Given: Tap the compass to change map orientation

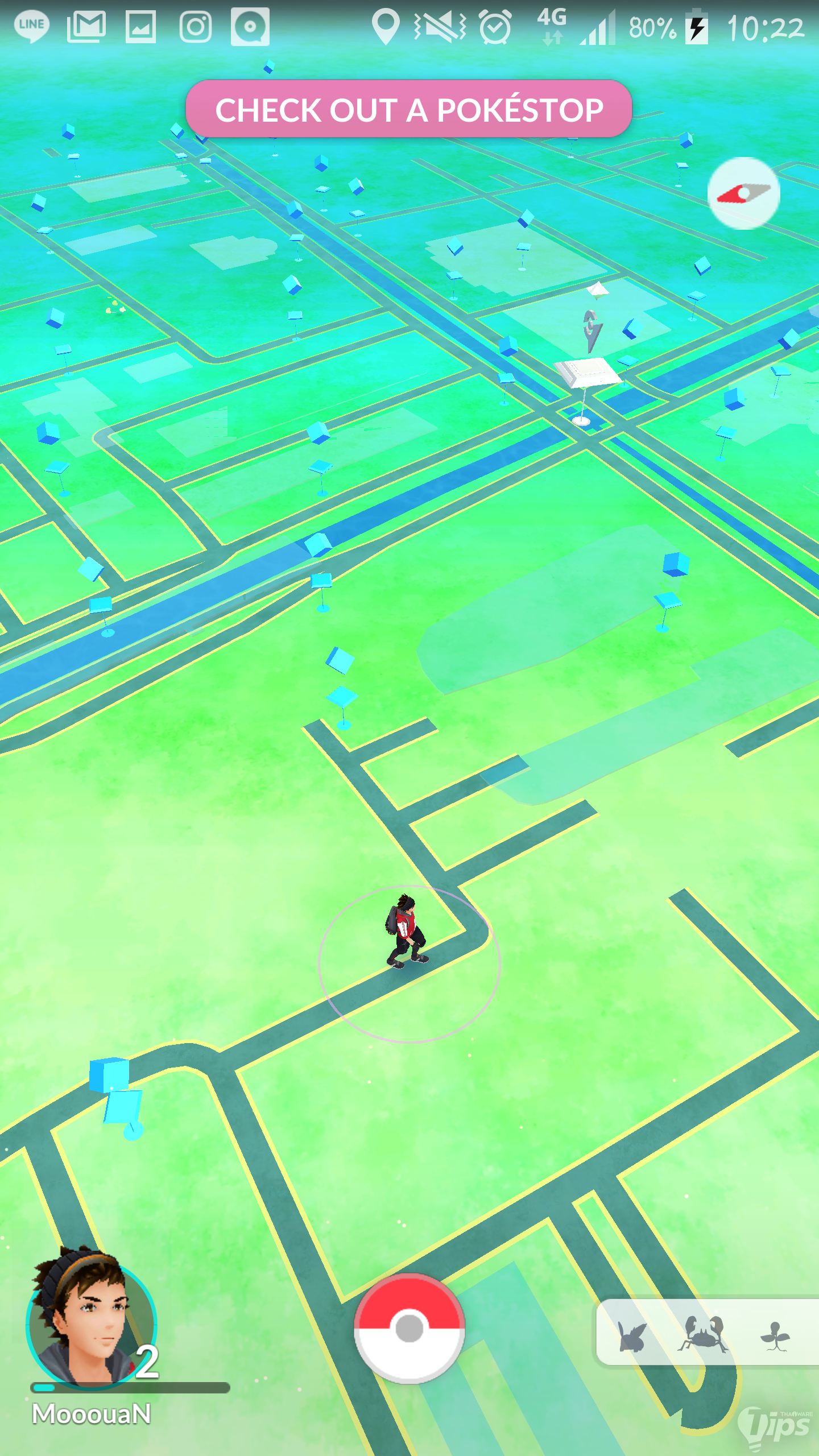Looking at the screenshot, I should pos(743,194).
